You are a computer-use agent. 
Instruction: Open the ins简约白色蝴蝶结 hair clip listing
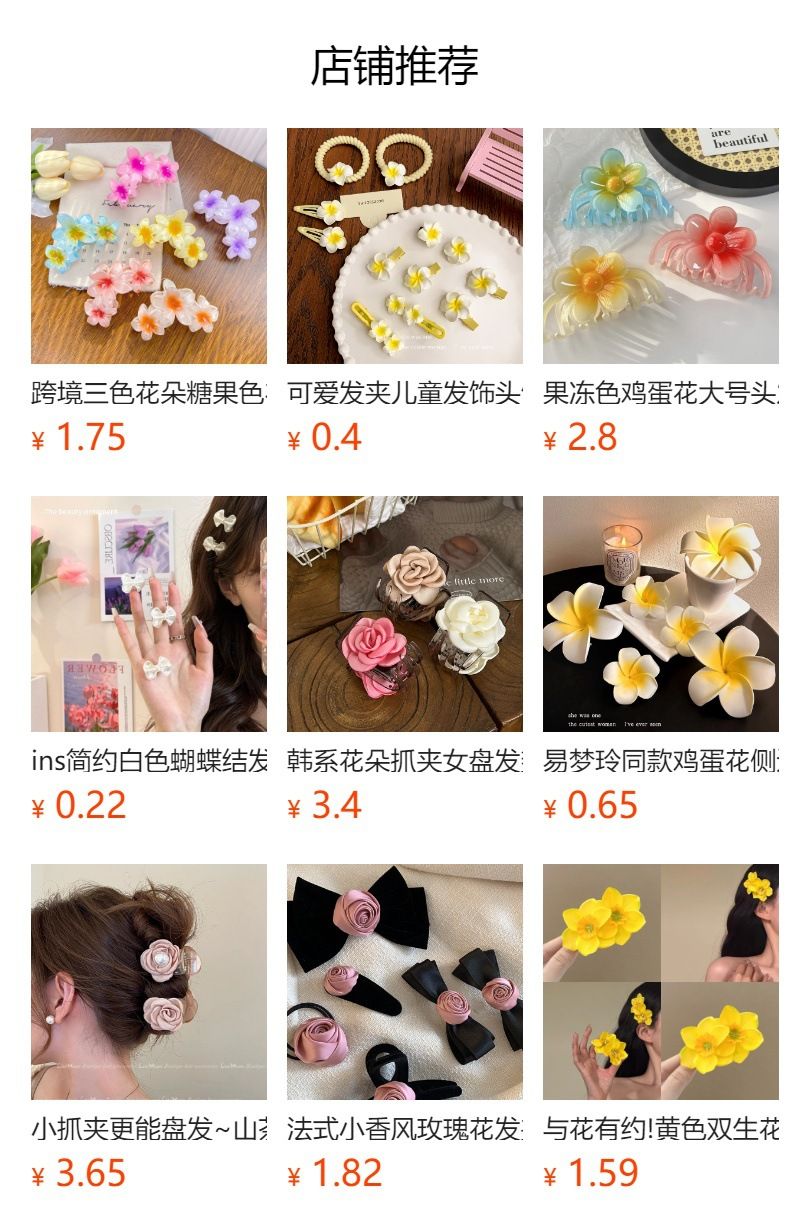[149, 614]
